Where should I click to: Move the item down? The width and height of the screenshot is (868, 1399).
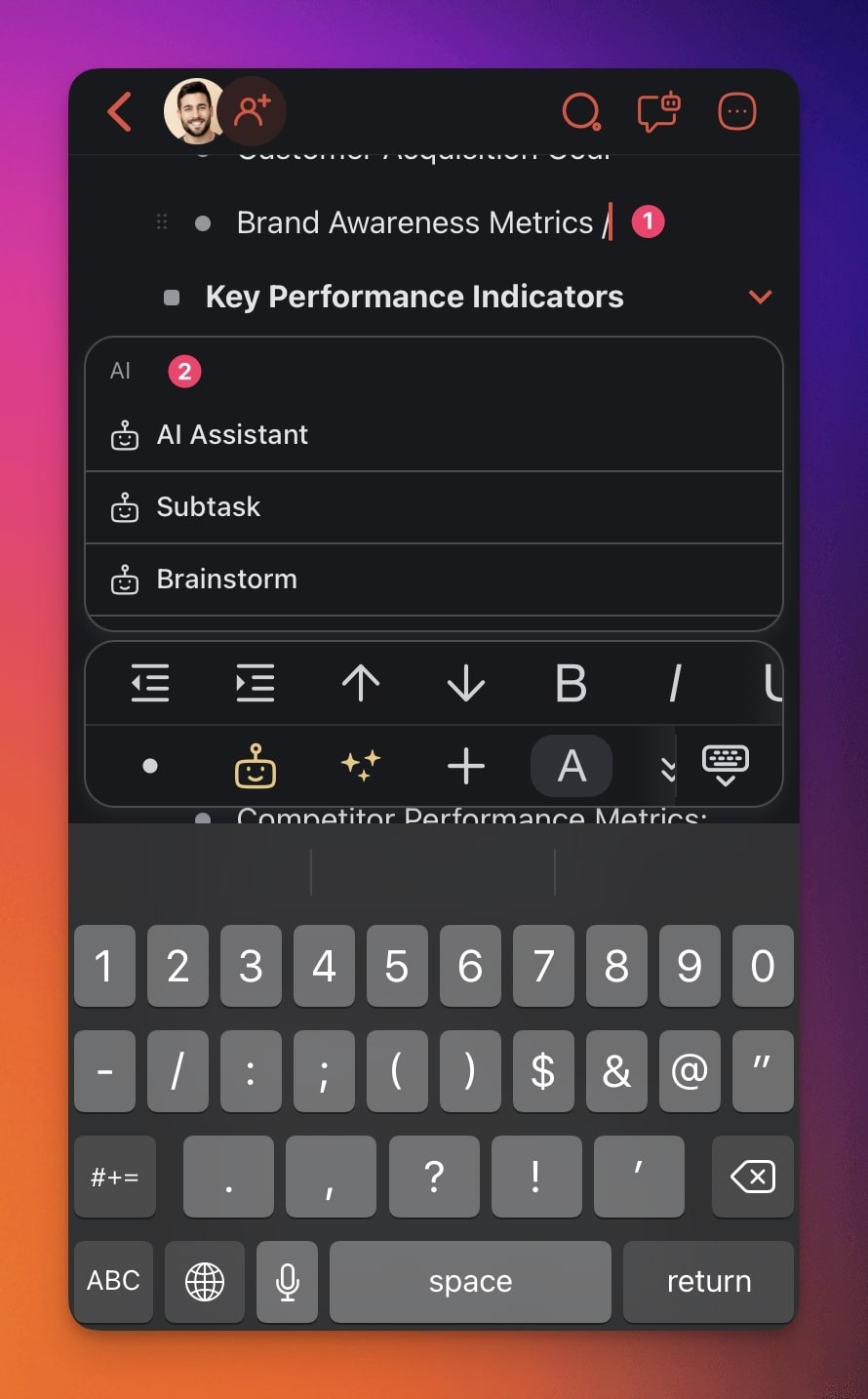[466, 683]
